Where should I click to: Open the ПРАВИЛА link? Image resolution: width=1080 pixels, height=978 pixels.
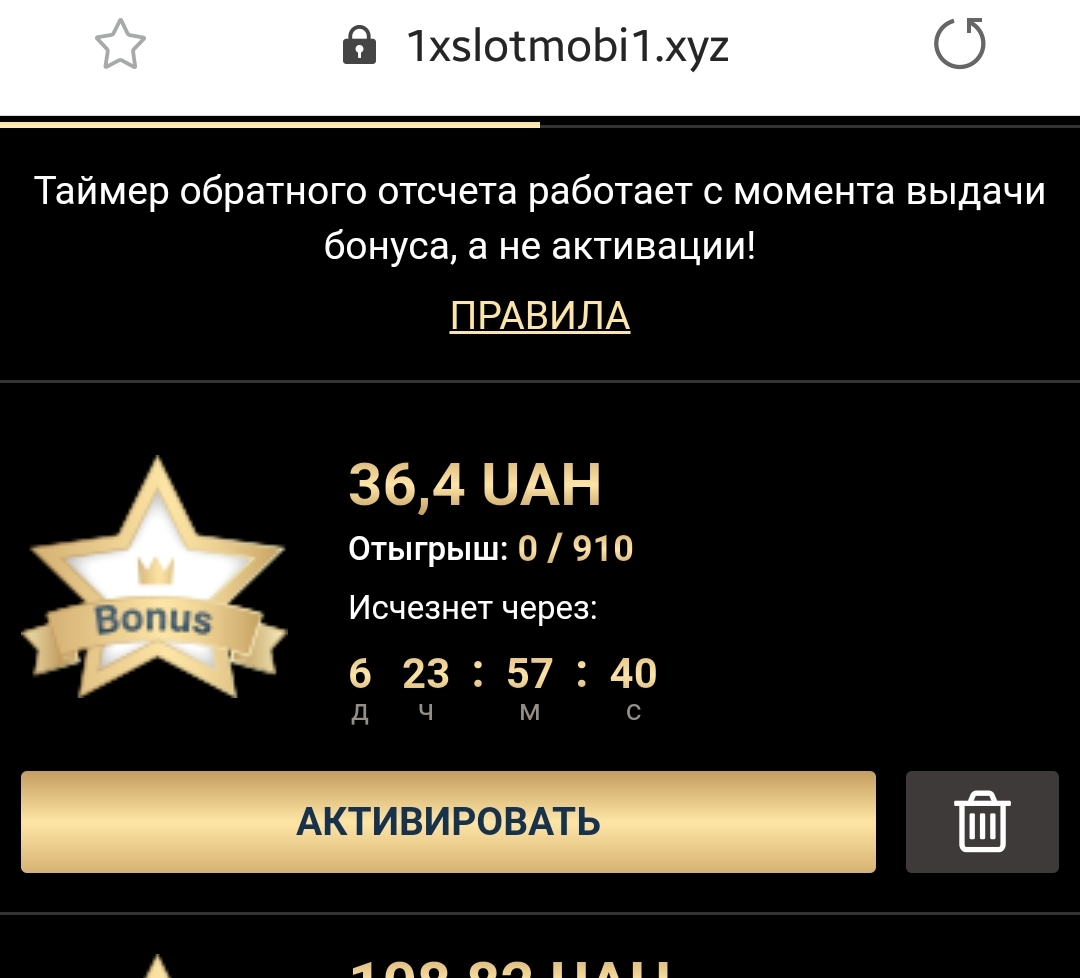pos(540,316)
